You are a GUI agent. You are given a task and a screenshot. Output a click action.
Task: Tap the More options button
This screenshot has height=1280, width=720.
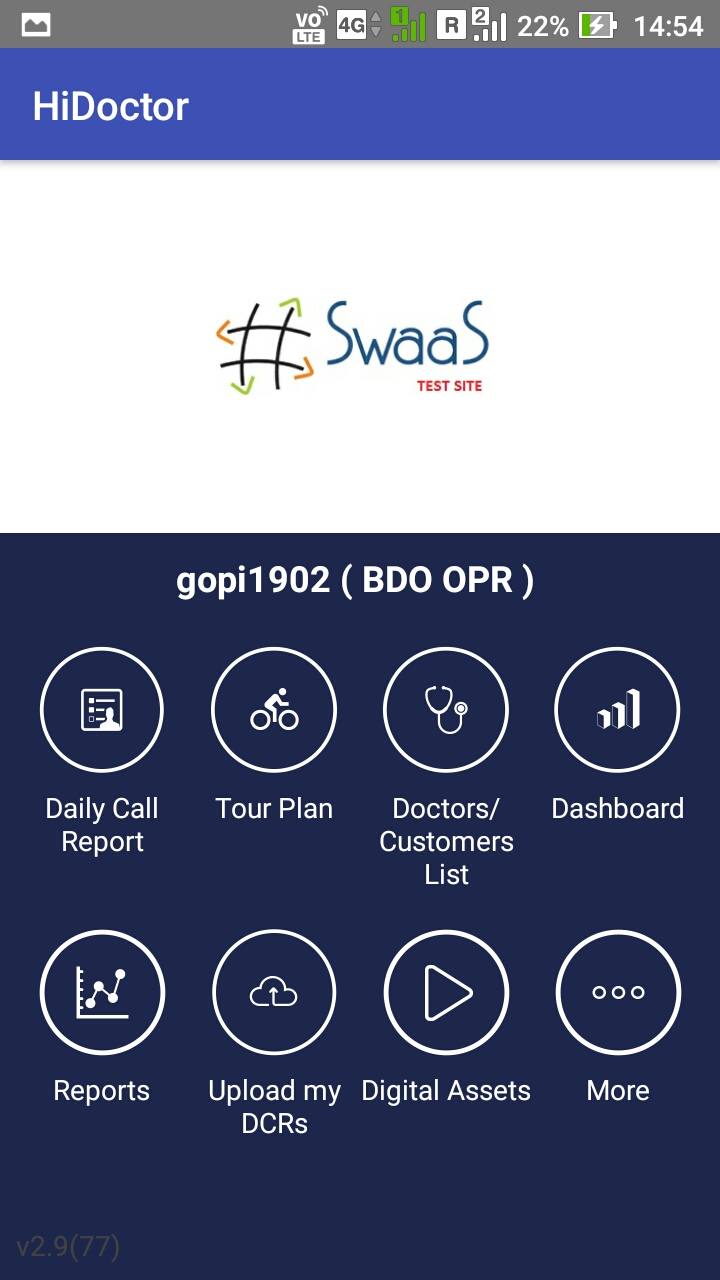[x=618, y=993]
